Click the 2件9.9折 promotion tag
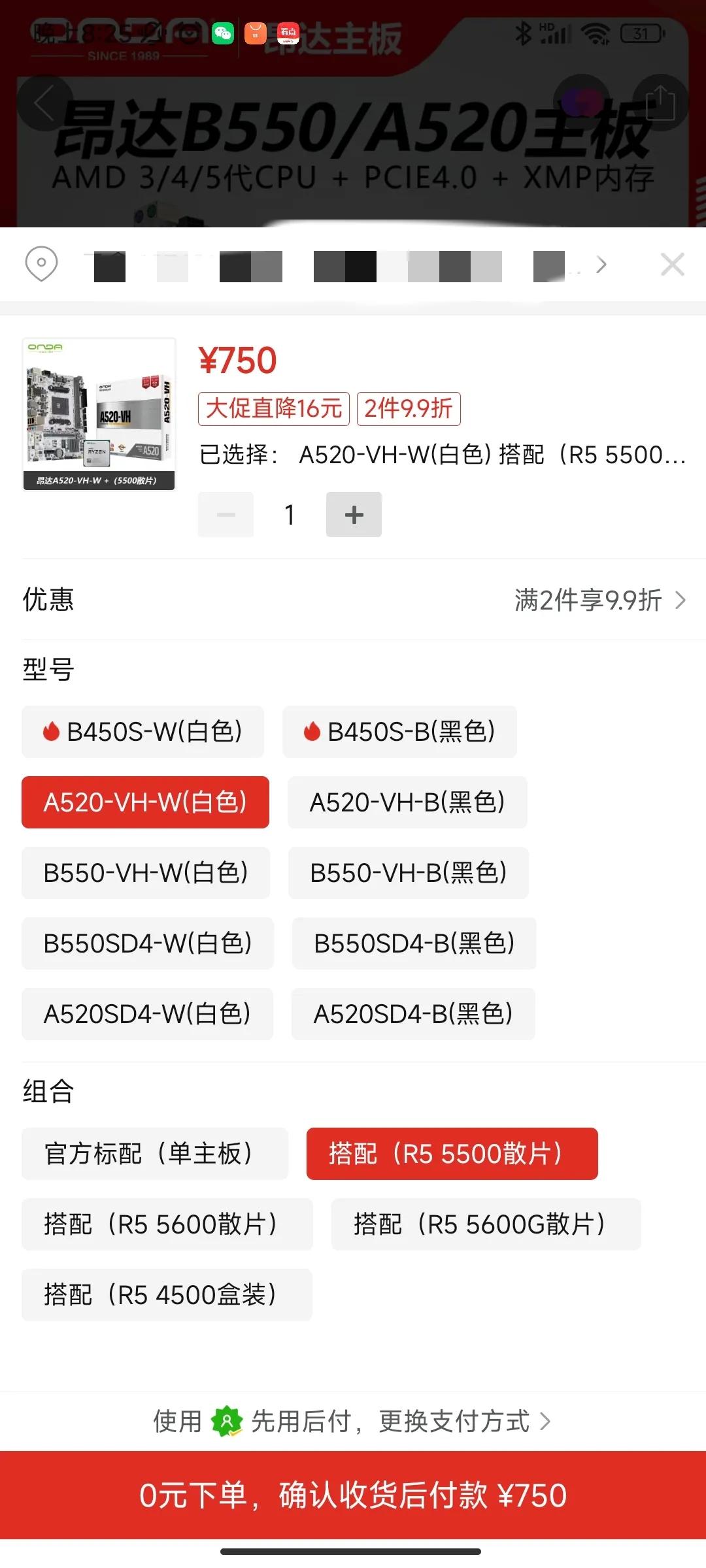 409,409
